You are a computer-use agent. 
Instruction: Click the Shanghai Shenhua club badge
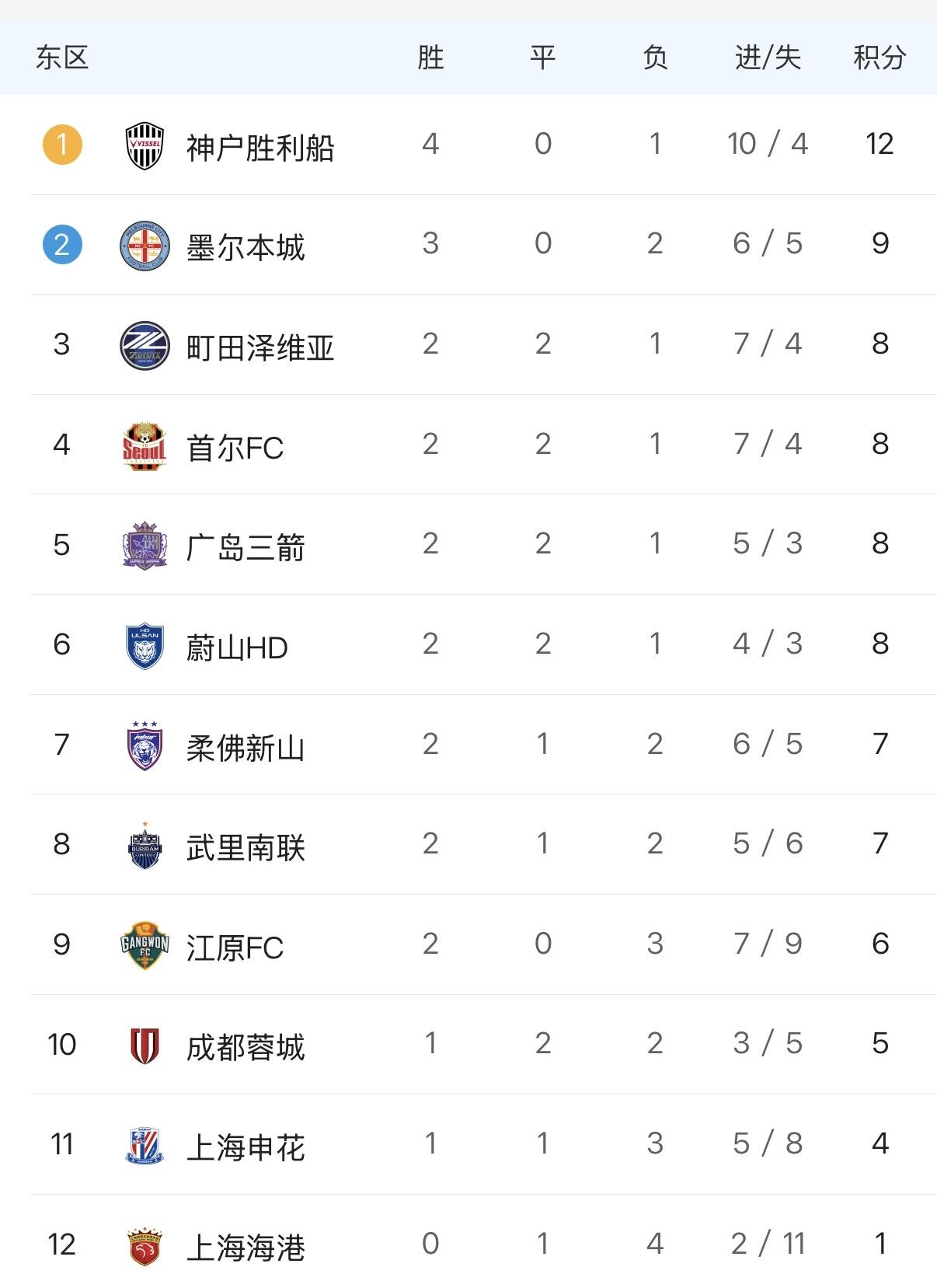(x=144, y=1146)
